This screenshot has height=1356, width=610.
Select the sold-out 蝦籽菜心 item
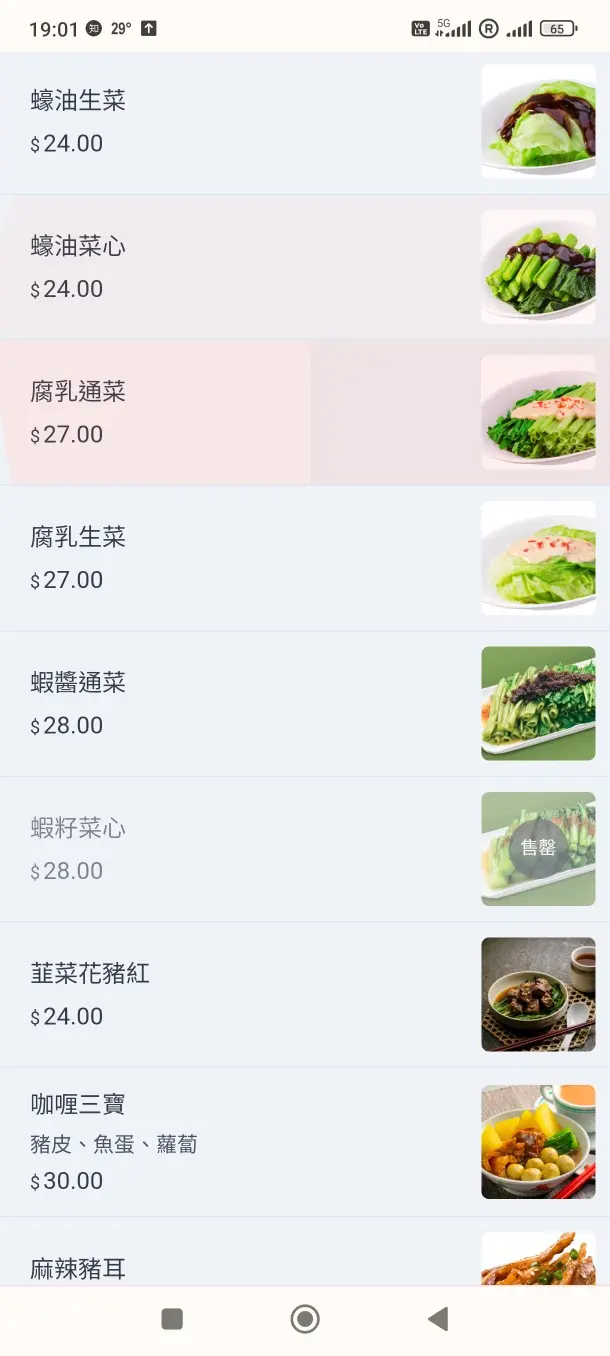305,849
